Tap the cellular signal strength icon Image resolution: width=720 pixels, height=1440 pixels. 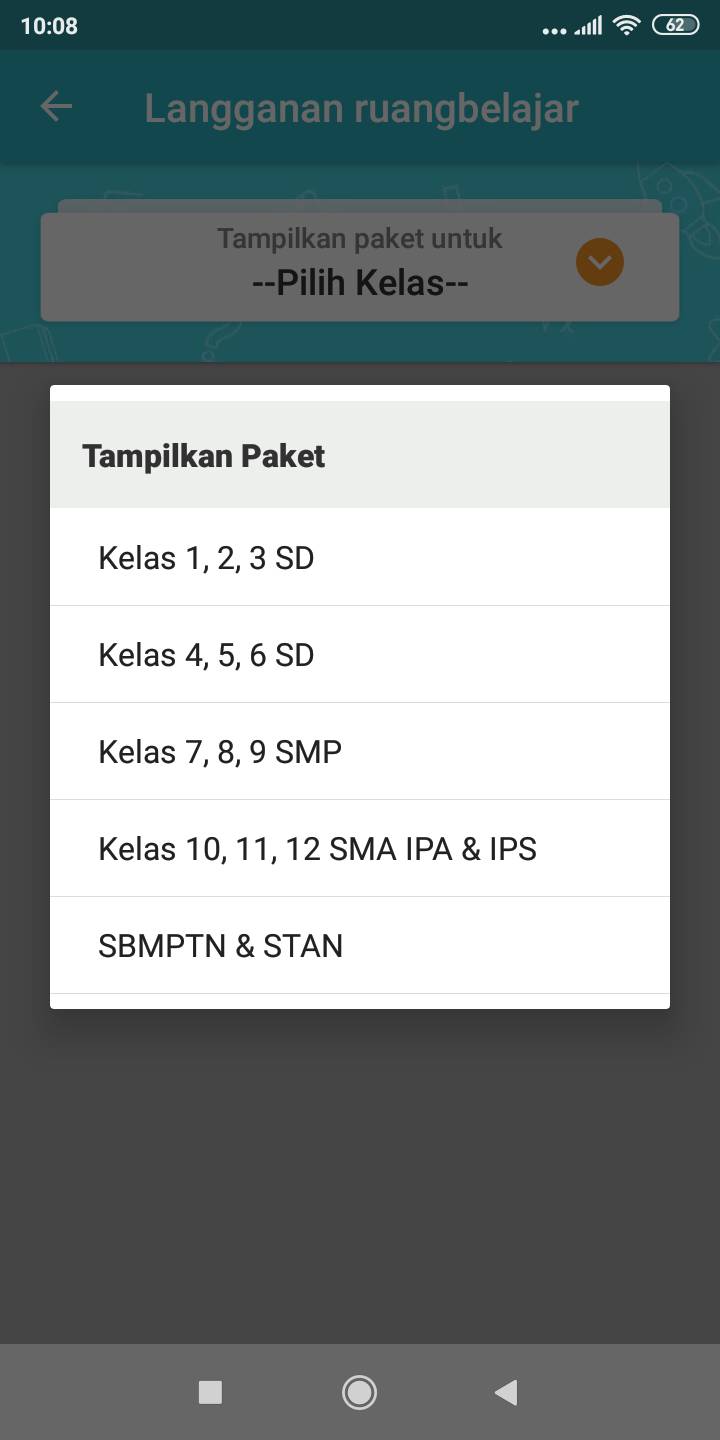click(x=586, y=25)
